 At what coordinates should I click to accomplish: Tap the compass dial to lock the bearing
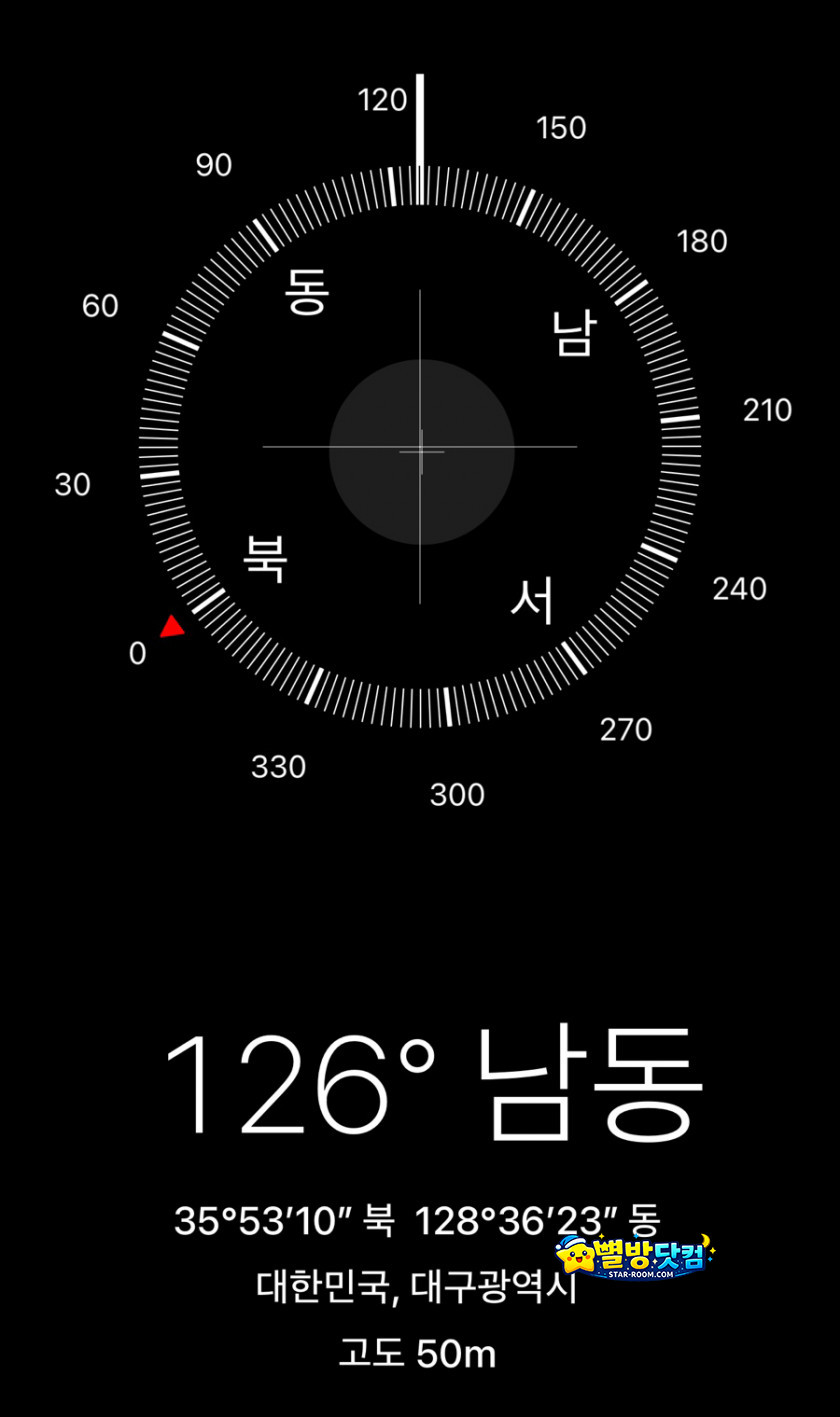(x=420, y=448)
